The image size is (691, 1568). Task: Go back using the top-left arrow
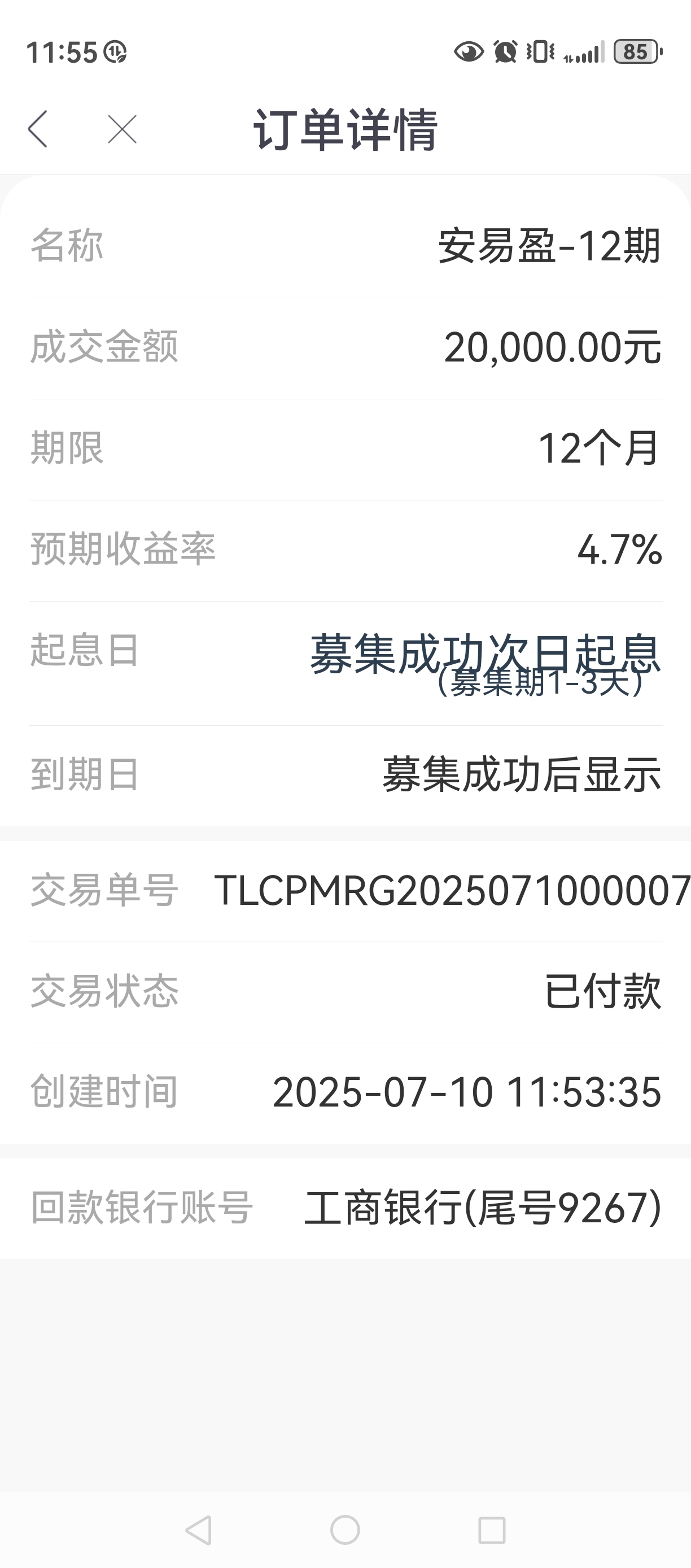(x=38, y=129)
